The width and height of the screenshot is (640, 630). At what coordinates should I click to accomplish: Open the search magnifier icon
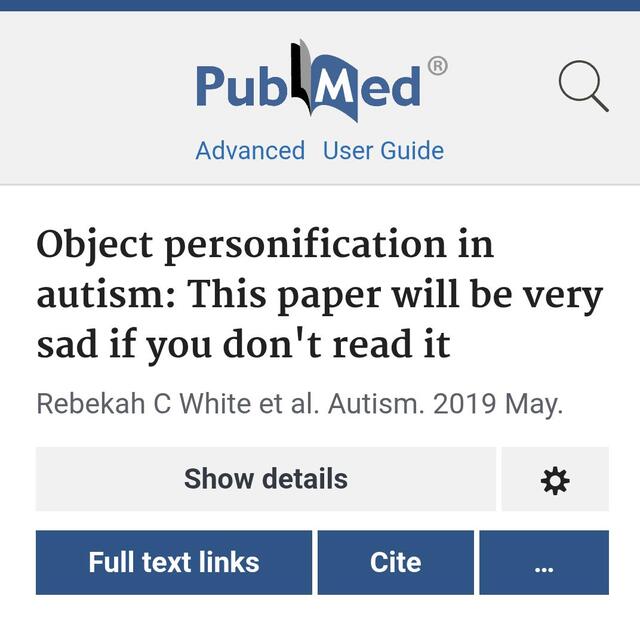tap(583, 86)
